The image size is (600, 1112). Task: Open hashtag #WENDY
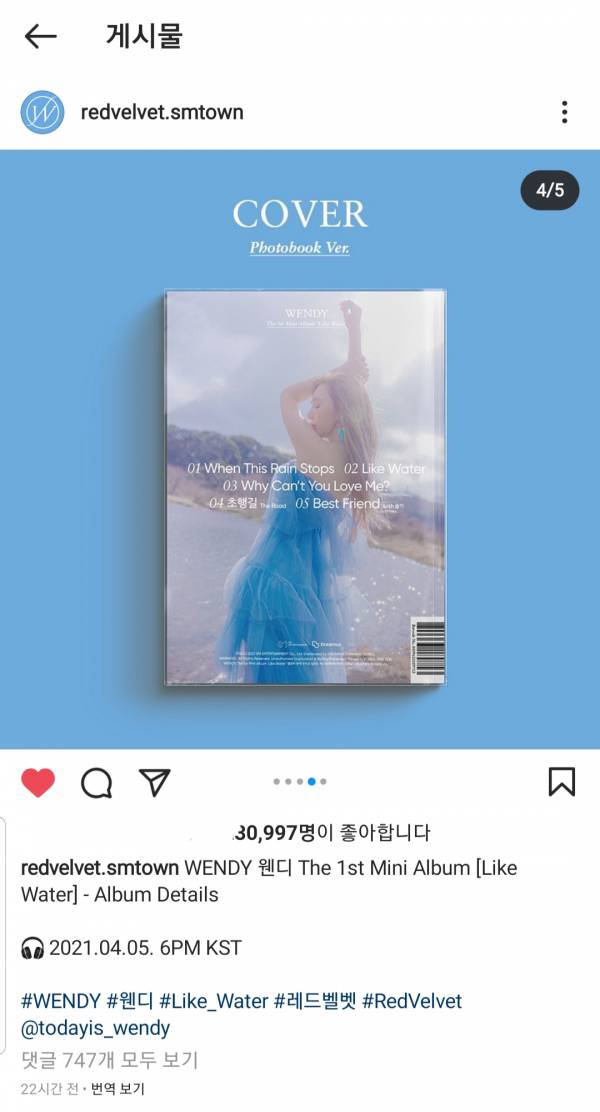pos(60,1001)
